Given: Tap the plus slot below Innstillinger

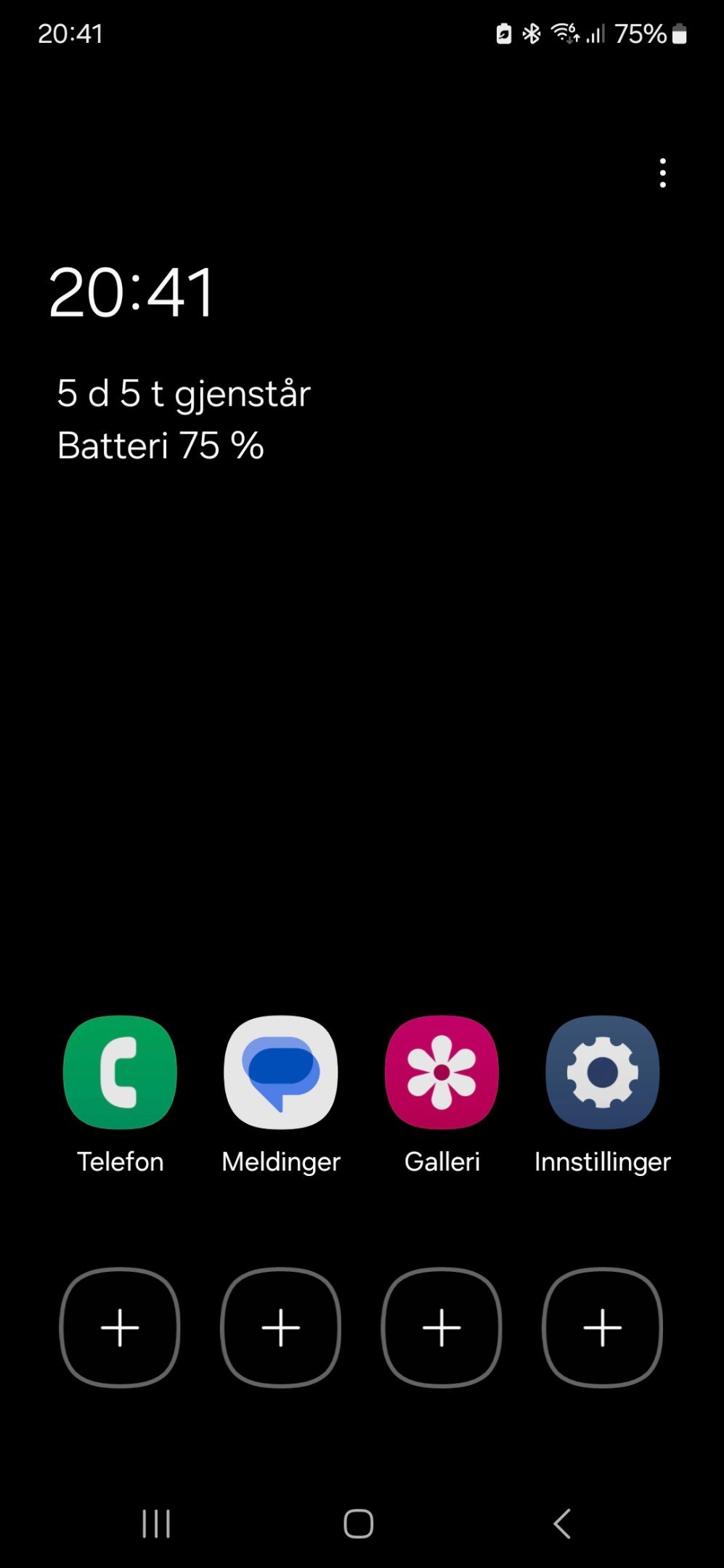Looking at the screenshot, I should (x=603, y=1327).
